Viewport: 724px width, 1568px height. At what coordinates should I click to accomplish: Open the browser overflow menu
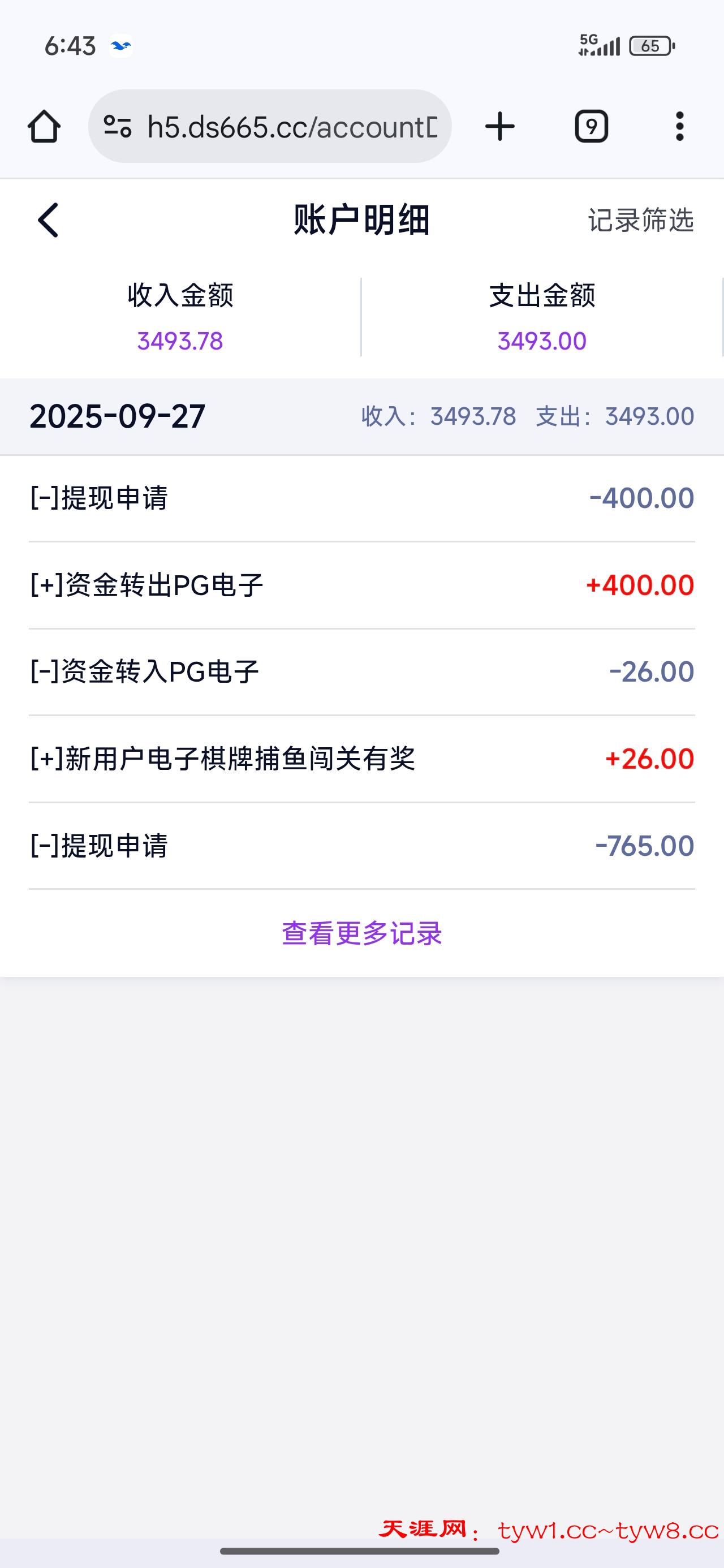coord(679,127)
